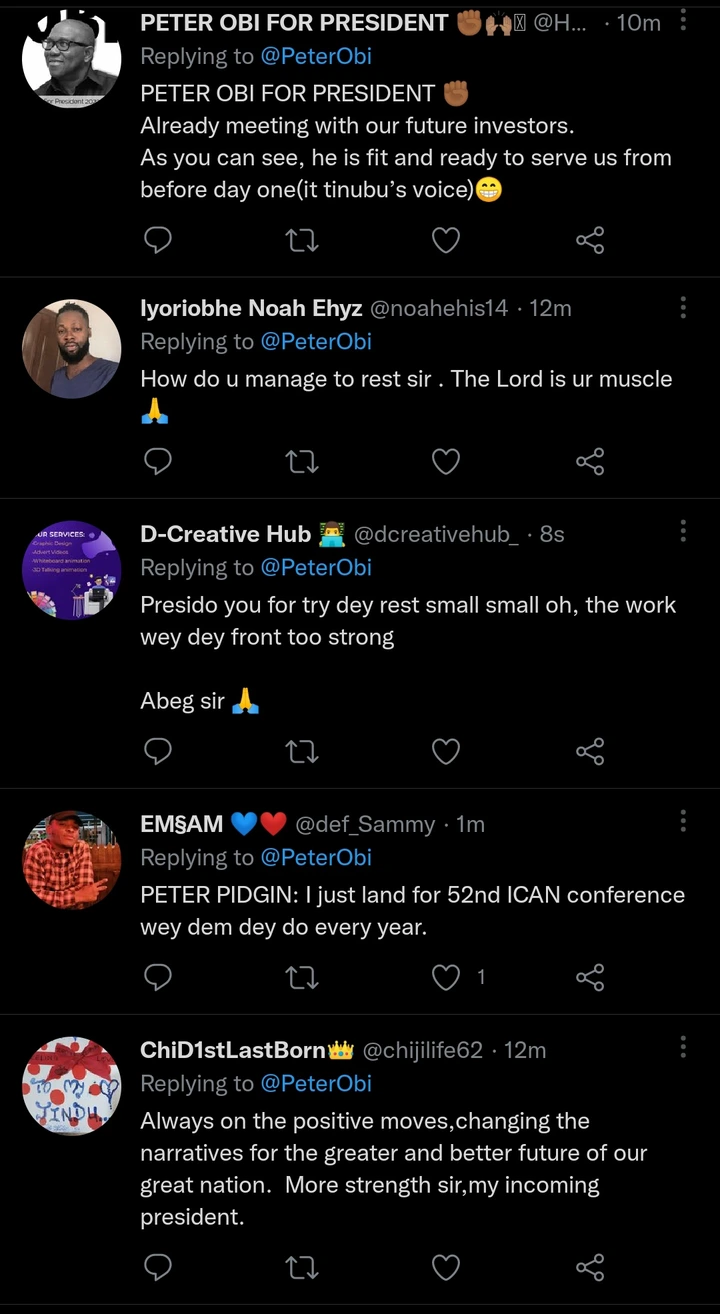Like Iyoriobhe Noah Ehyz's reply

pyautogui.click(x=445, y=461)
